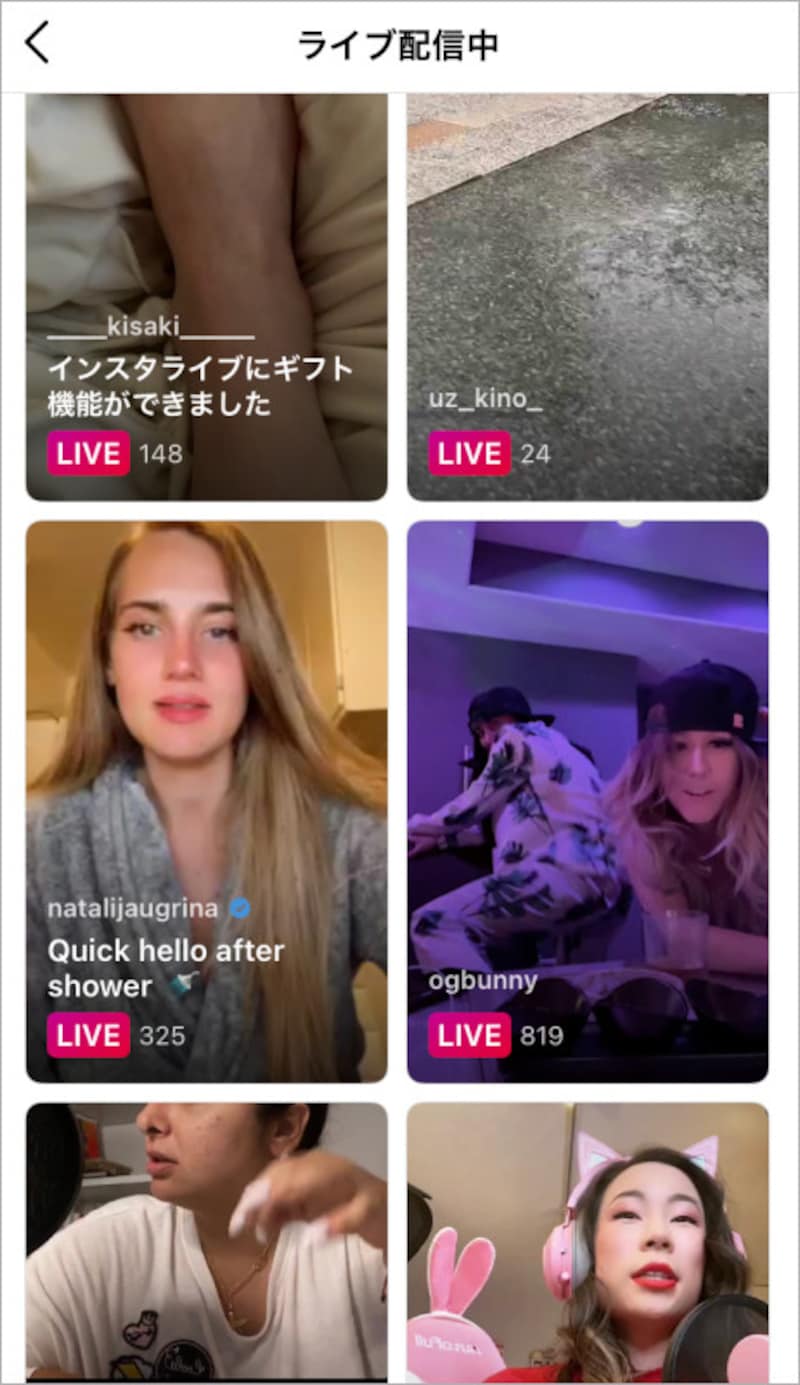Click the back arrow at top left
The image size is (800, 1385).
pyautogui.click(x=38, y=44)
